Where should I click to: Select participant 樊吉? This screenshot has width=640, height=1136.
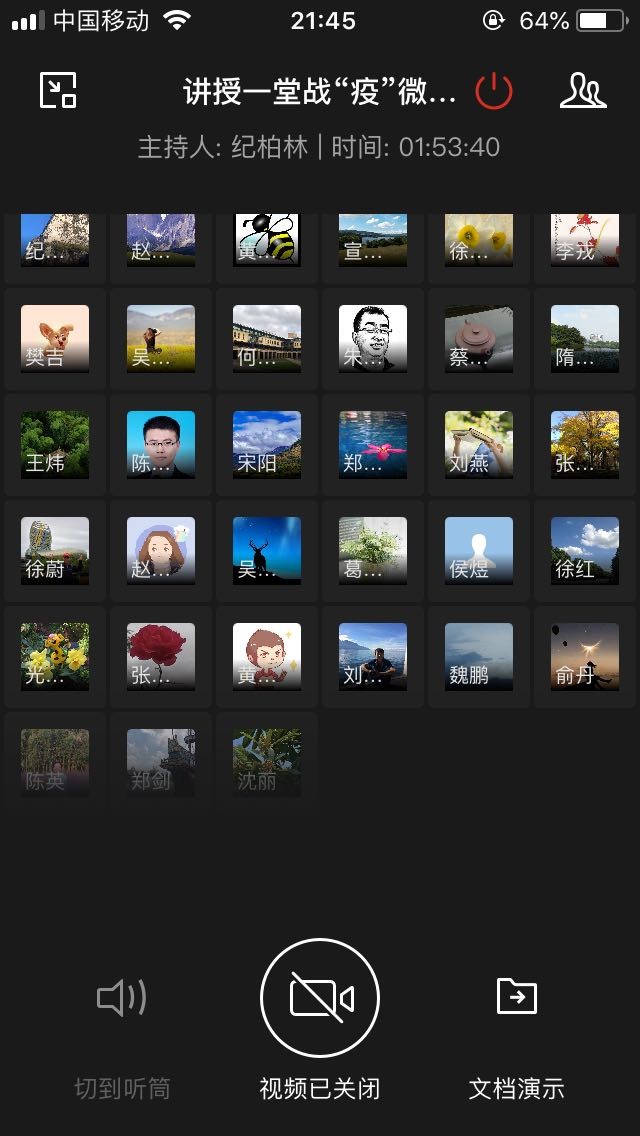pos(55,339)
